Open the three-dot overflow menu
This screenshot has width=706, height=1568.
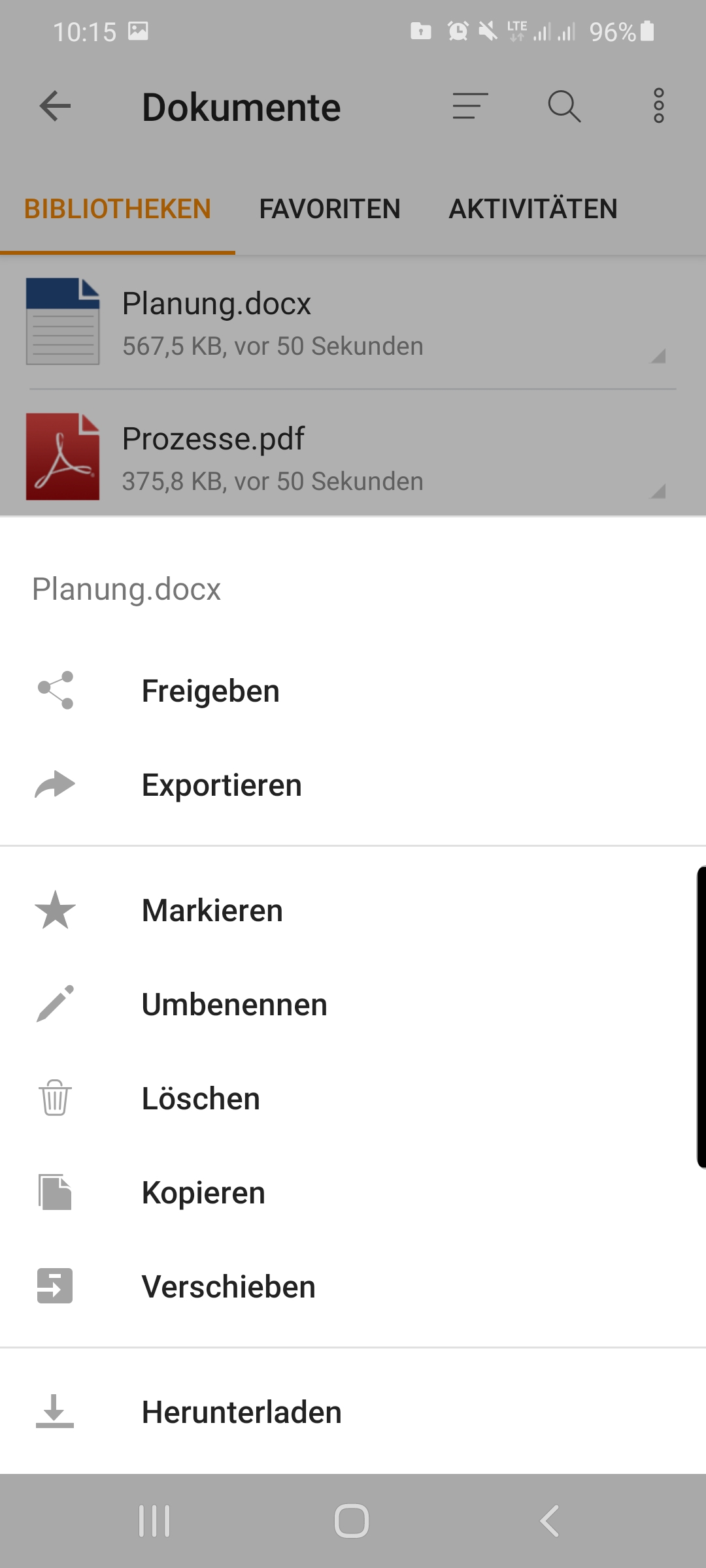(658, 106)
